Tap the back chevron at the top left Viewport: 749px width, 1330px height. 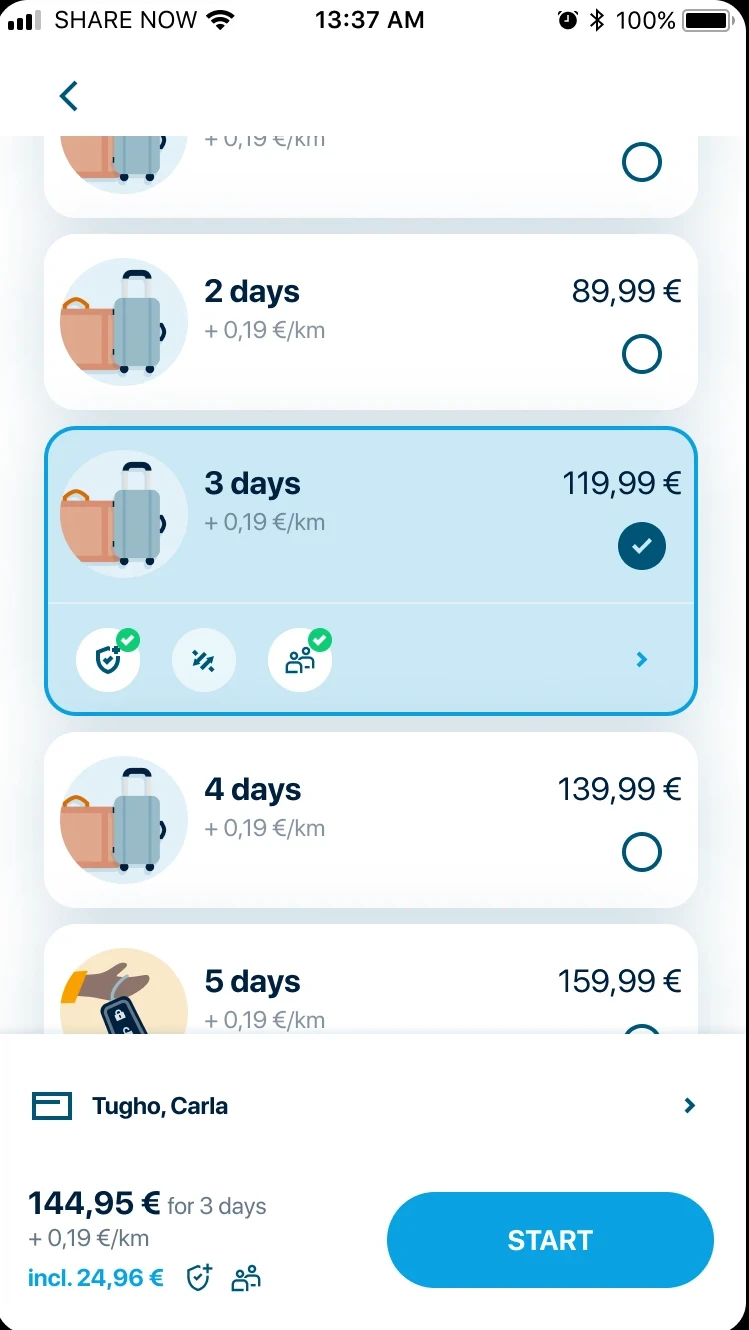68,96
